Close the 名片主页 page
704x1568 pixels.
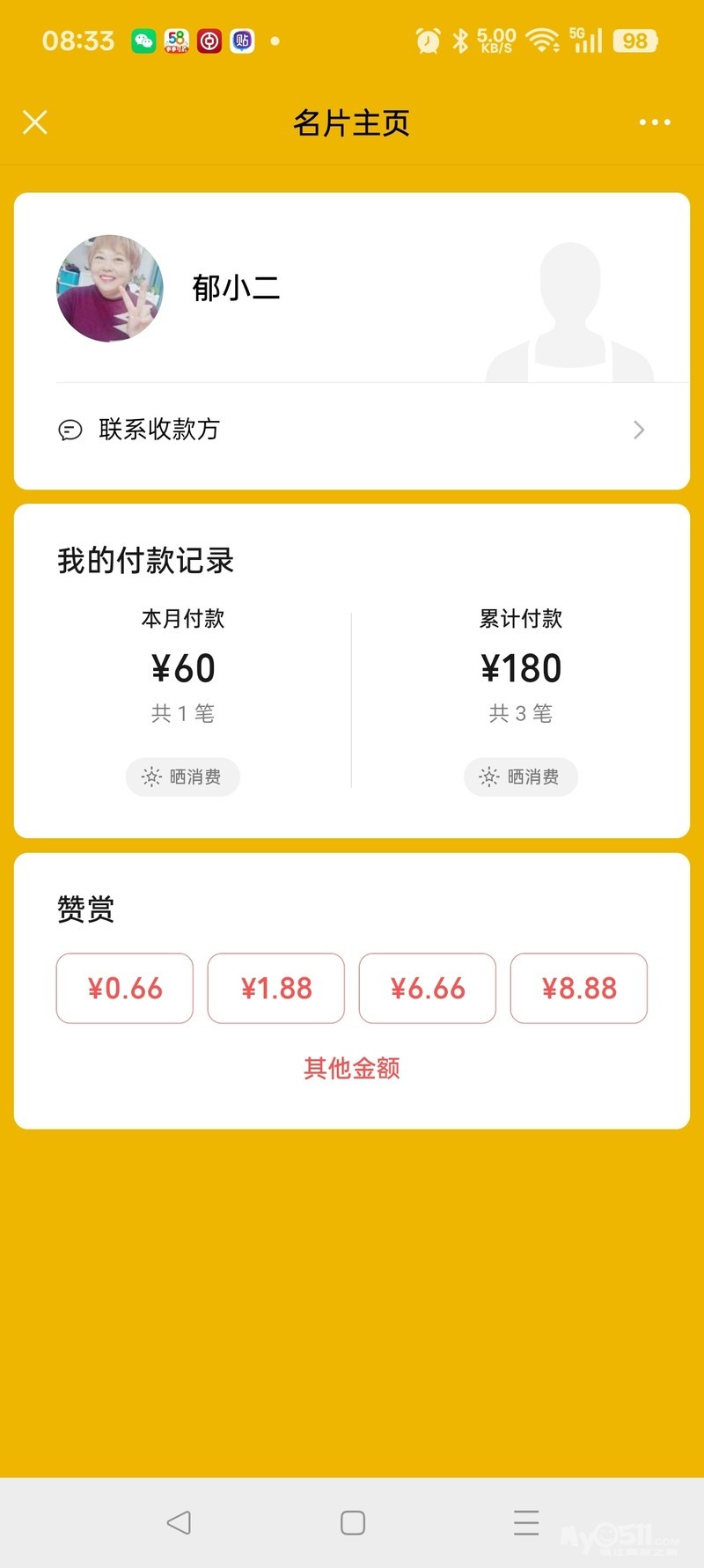click(x=35, y=122)
